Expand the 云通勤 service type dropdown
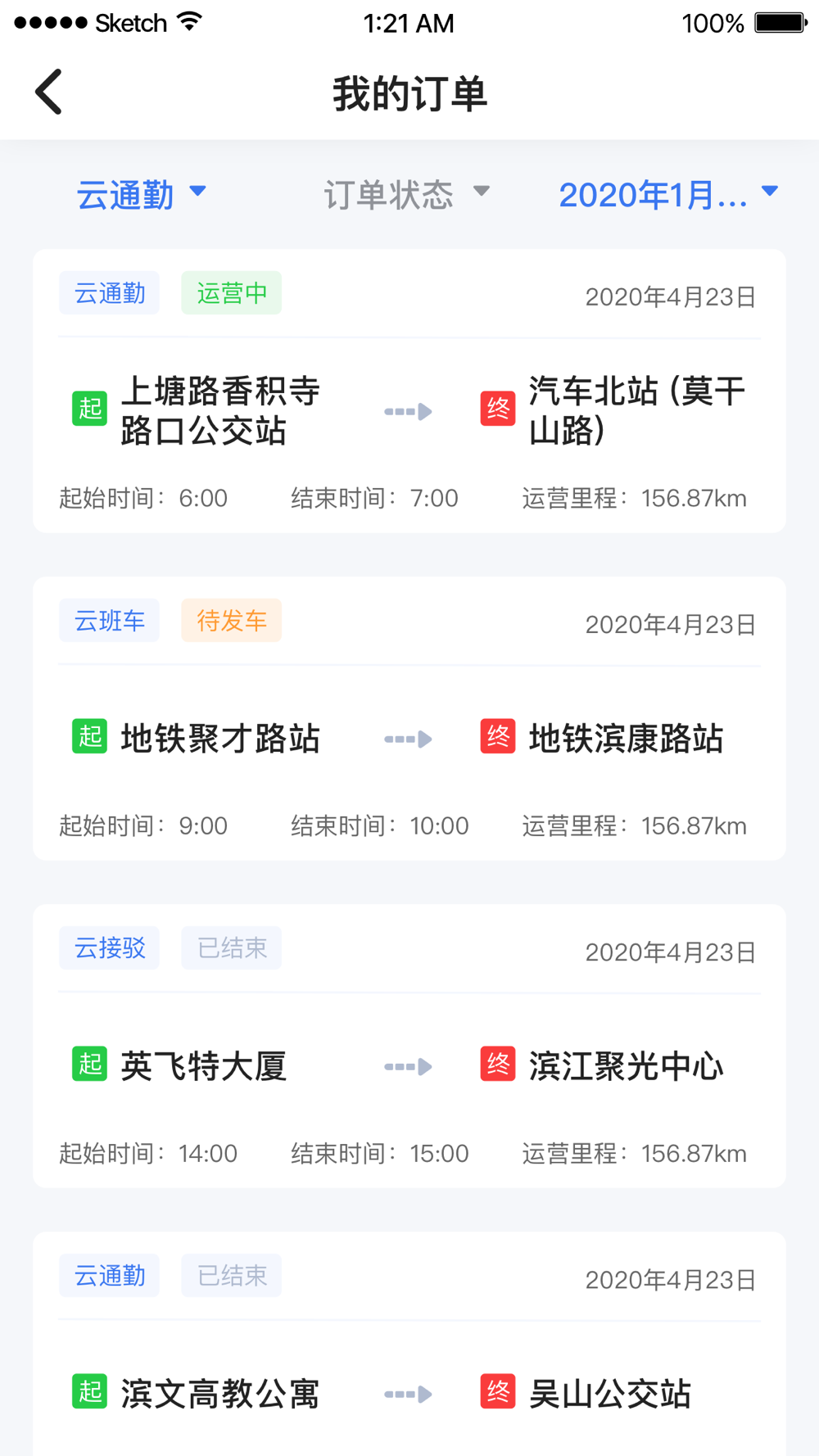The image size is (819, 1456). click(x=141, y=195)
